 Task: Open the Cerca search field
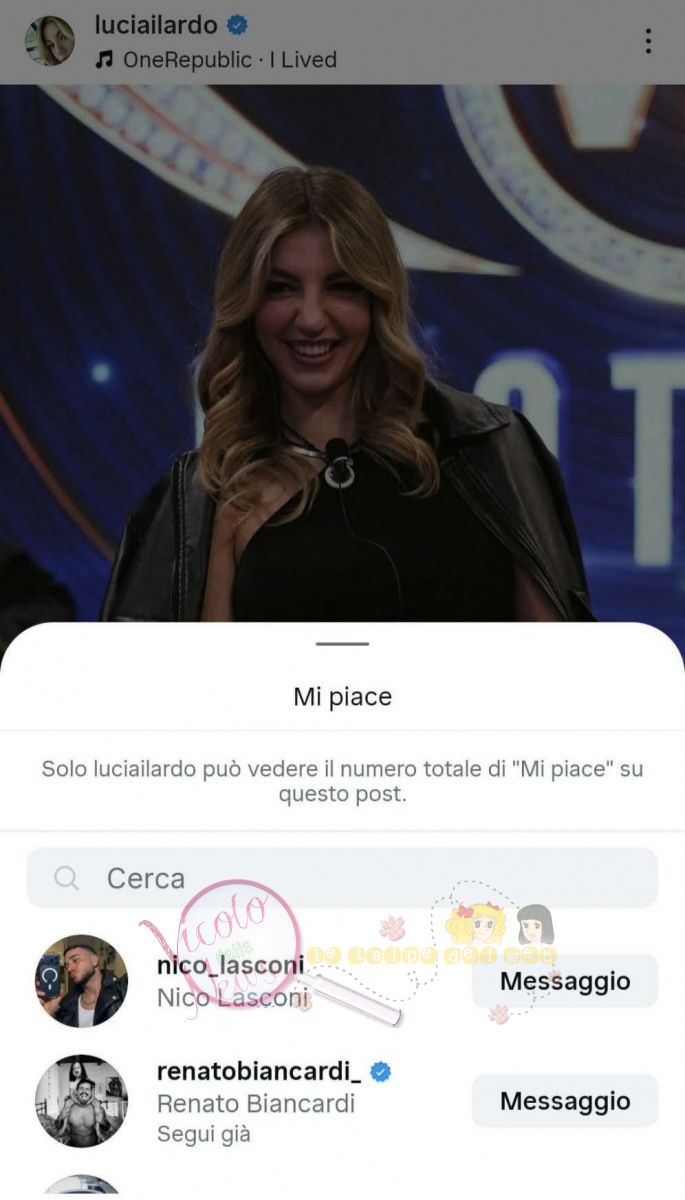coord(342,878)
